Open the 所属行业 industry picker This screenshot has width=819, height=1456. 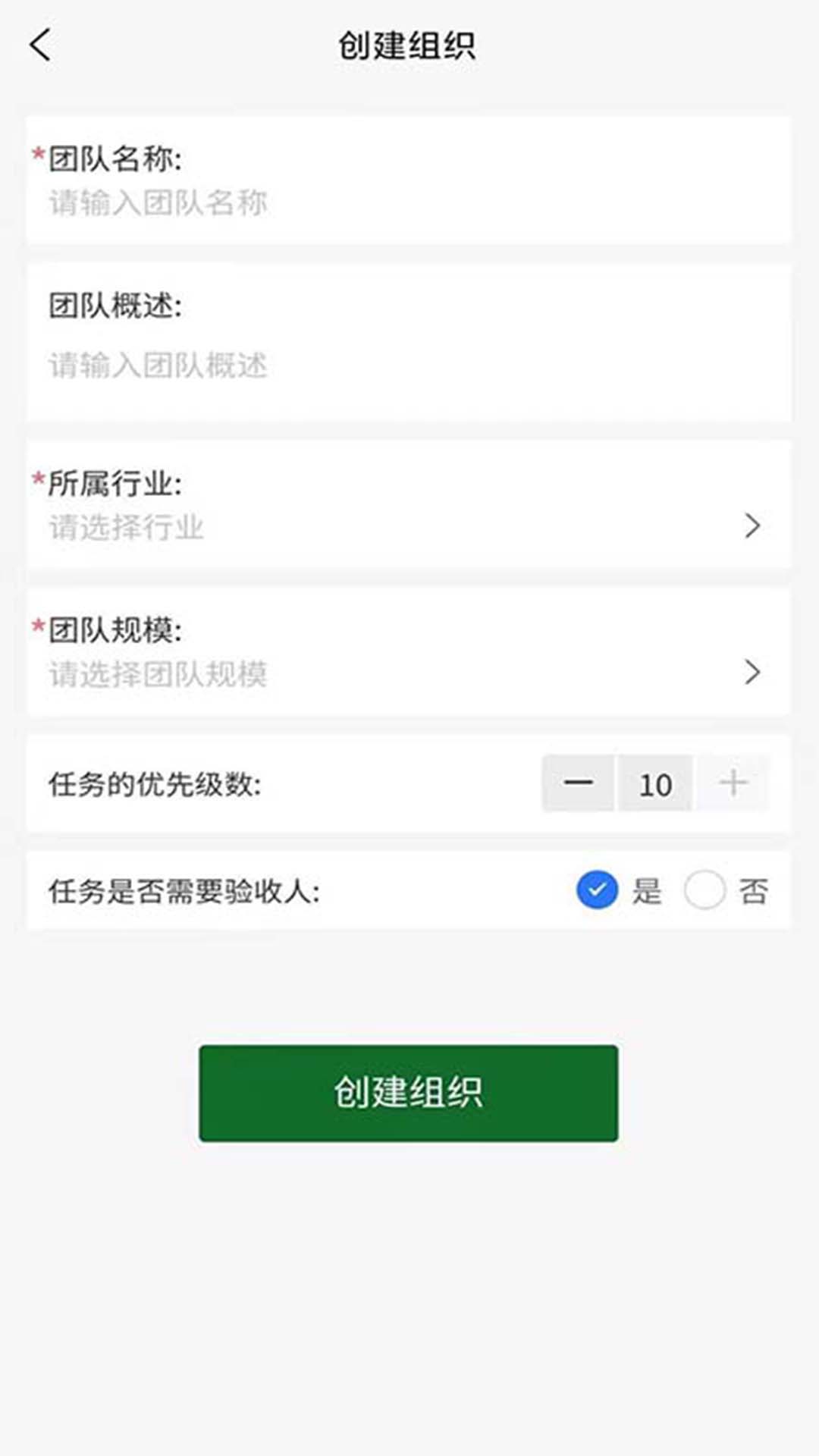coord(409,526)
